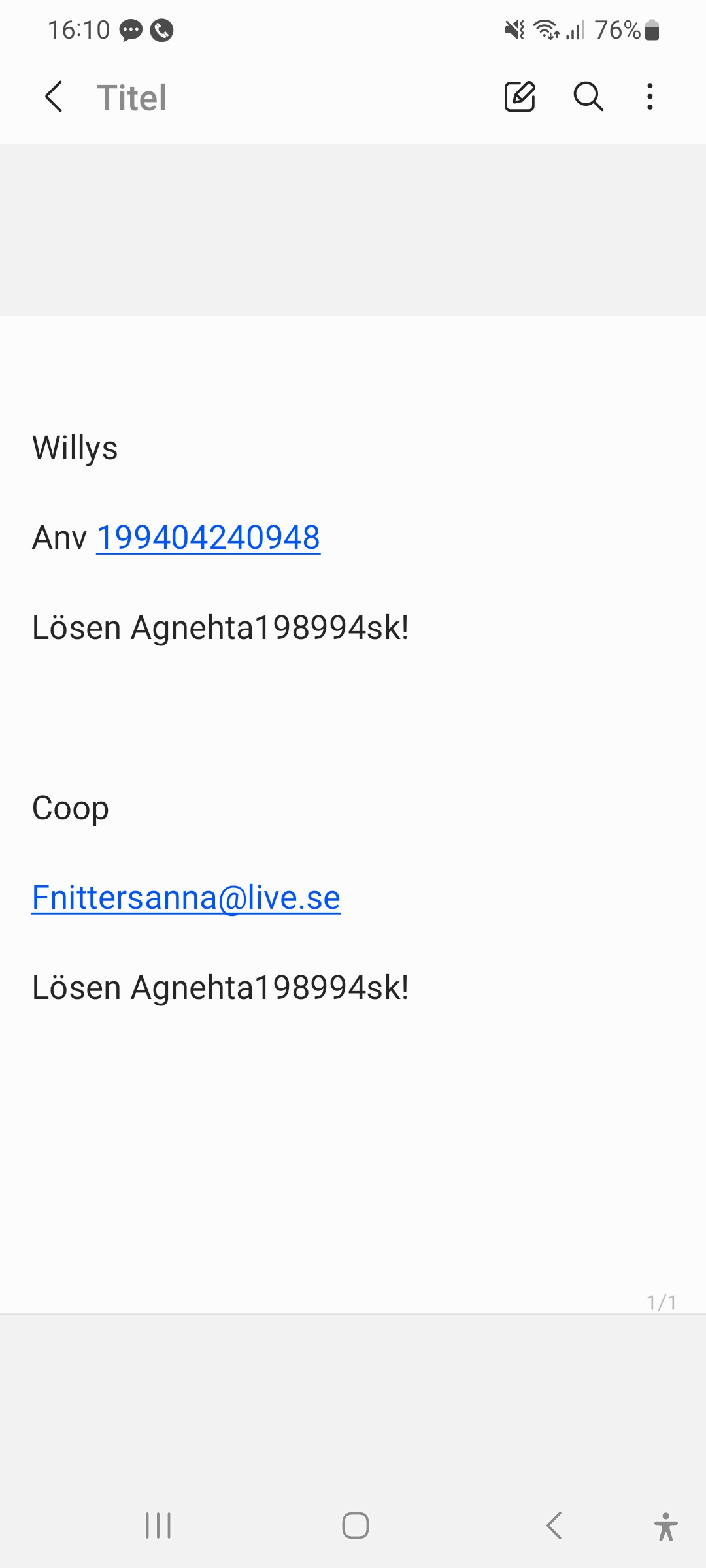This screenshot has width=706, height=1568.
Task: Open the Fnittersanna@live.se email link
Action: coord(186,898)
